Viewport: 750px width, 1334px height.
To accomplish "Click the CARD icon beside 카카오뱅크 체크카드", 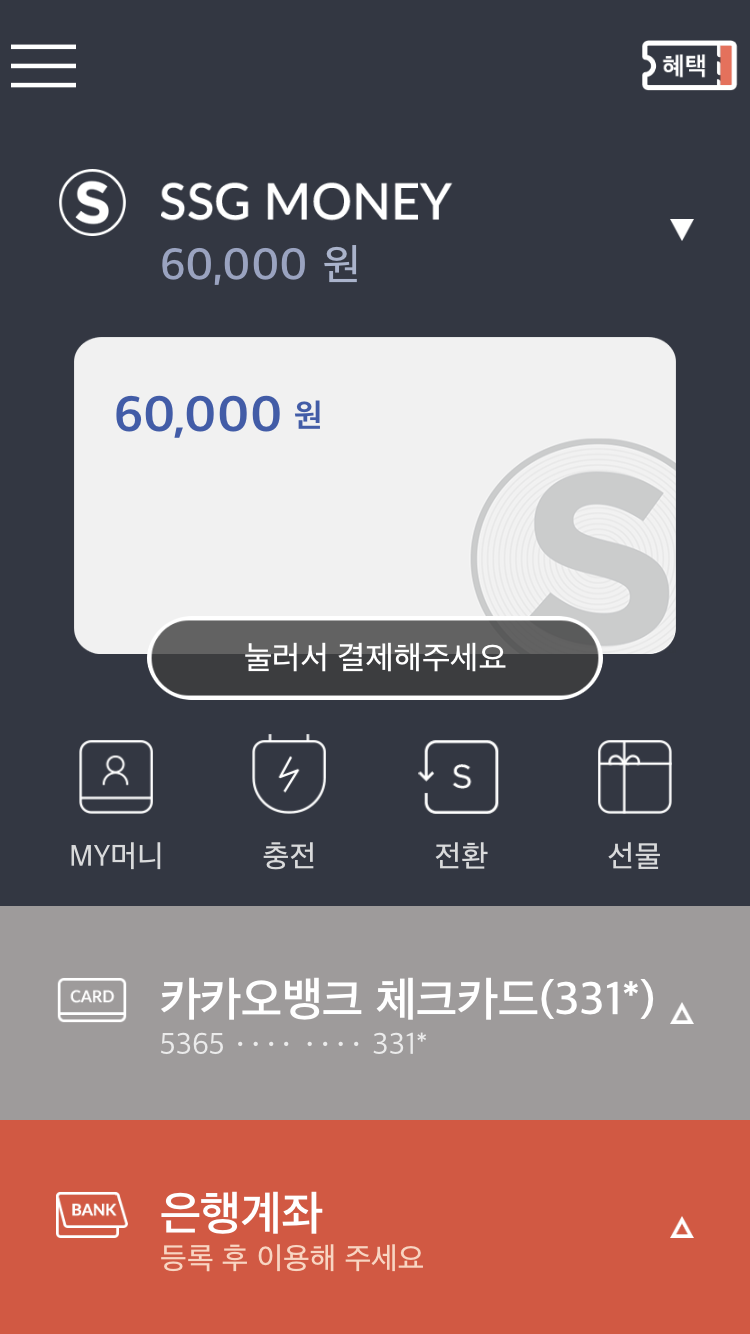I will click(91, 998).
